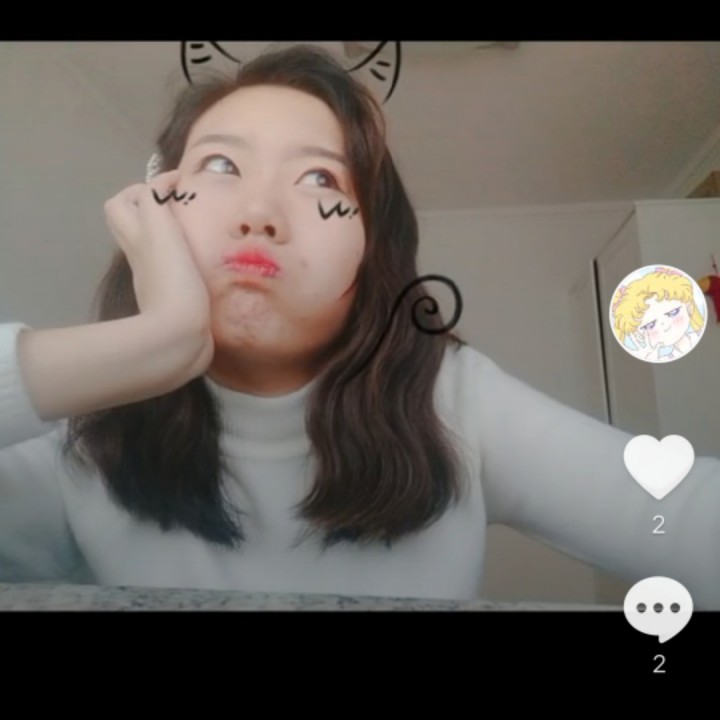Open the comments speech bubble
Viewport: 720px width, 720px height.
pyautogui.click(x=658, y=608)
